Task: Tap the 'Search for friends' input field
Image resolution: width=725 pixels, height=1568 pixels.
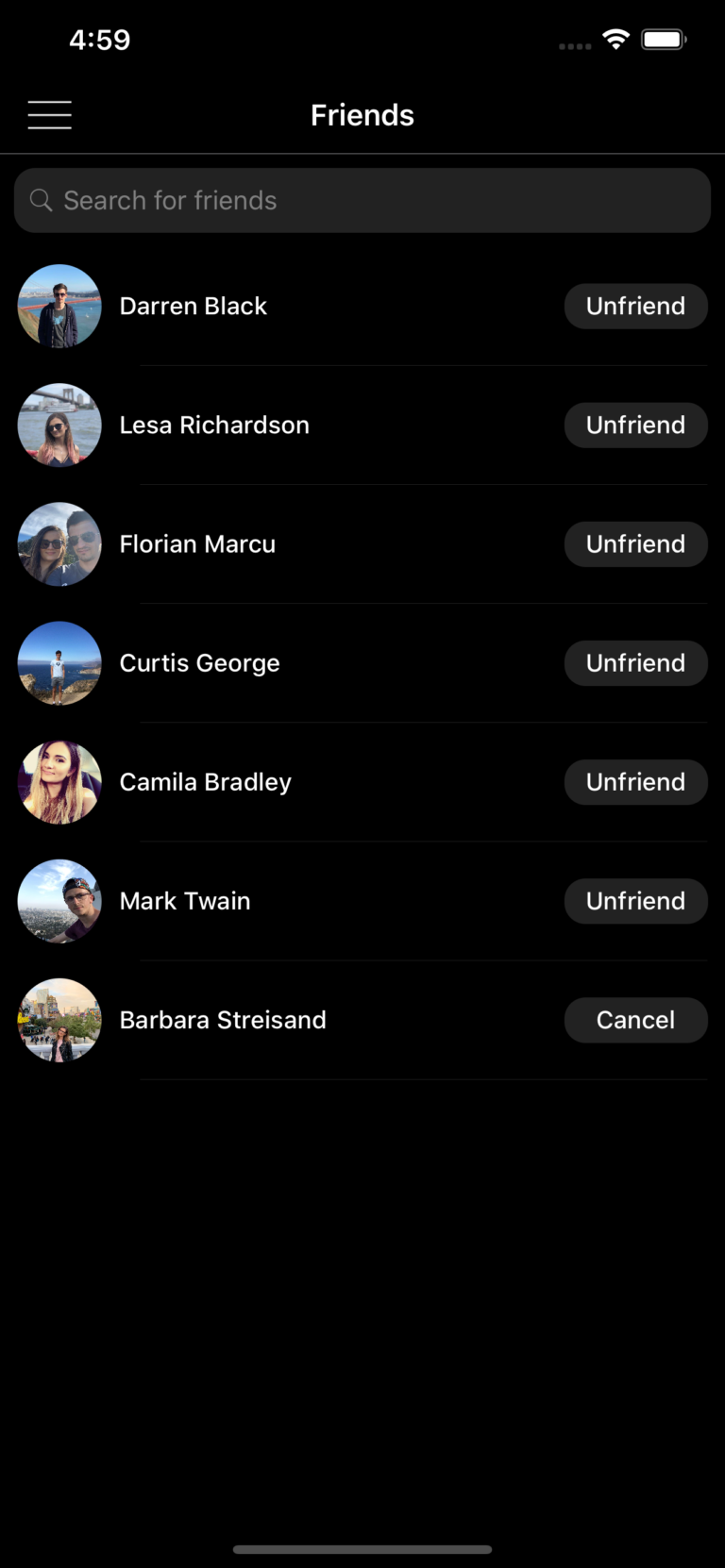Action: click(362, 200)
